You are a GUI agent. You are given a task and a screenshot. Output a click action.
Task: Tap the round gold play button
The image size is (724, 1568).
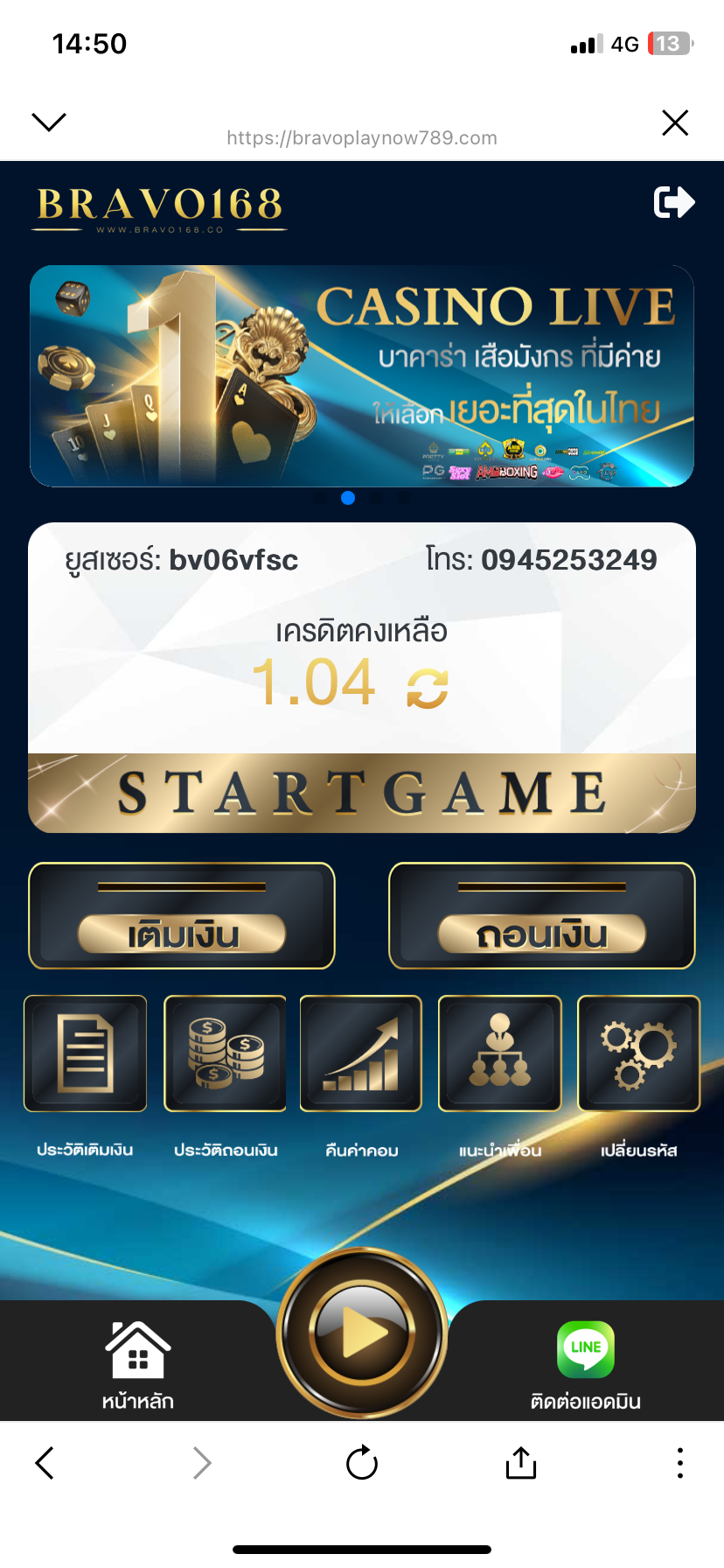(x=362, y=1335)
